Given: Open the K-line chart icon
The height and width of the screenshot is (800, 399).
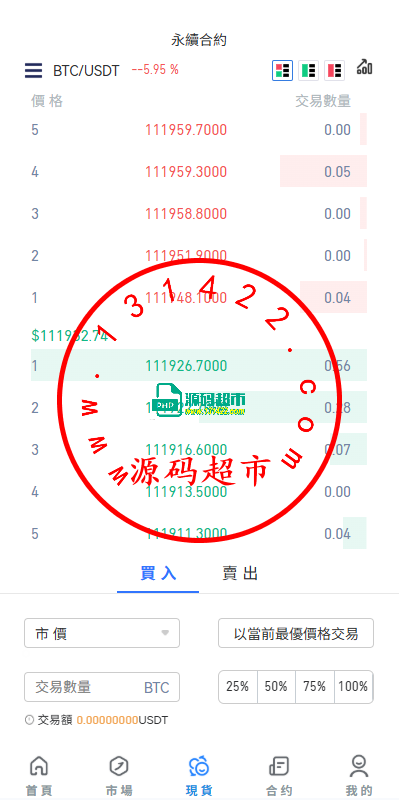Looking at the screenshot, I should tap(364, 67).
